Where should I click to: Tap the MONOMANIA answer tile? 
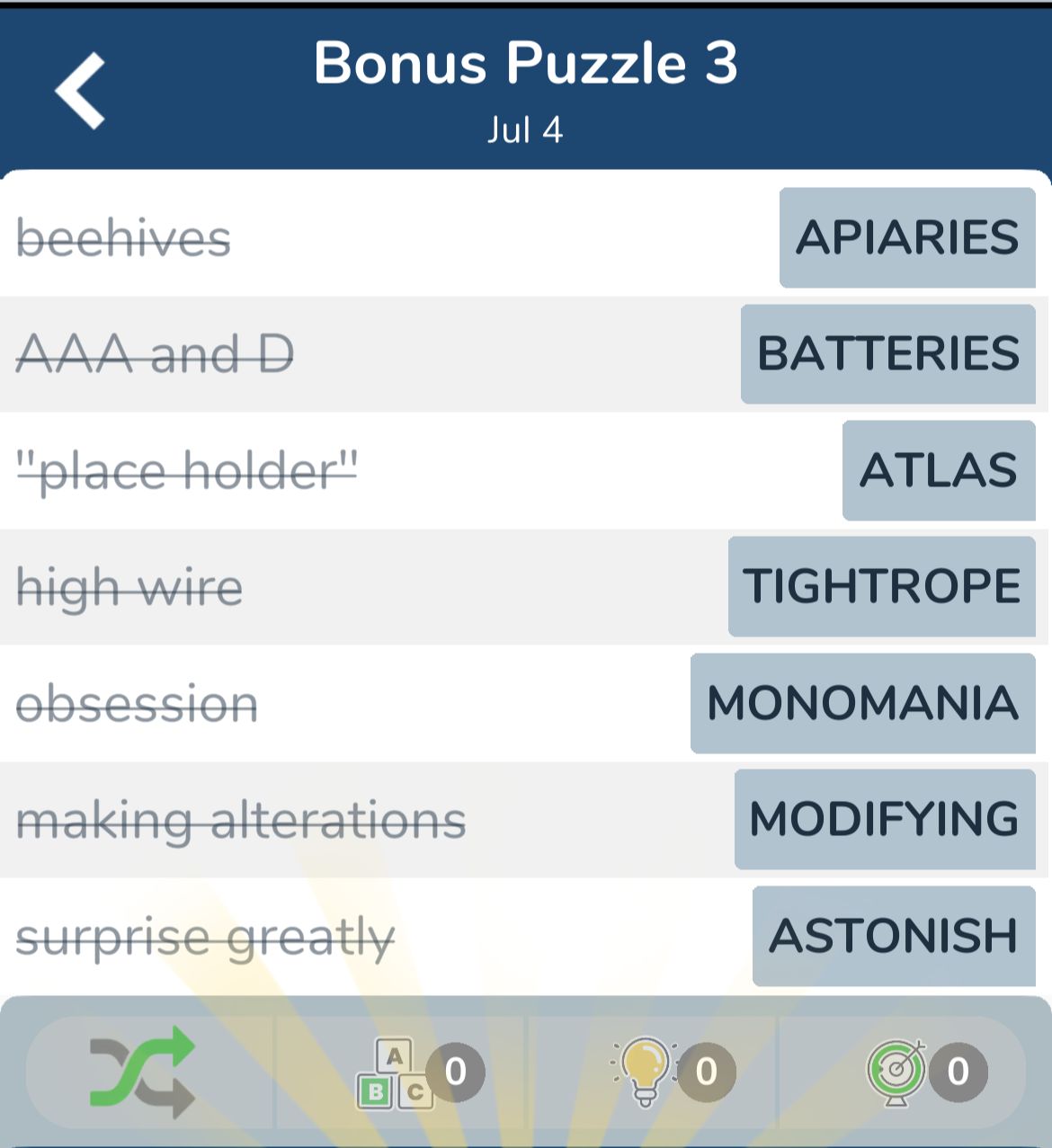(x=862, y=703)
